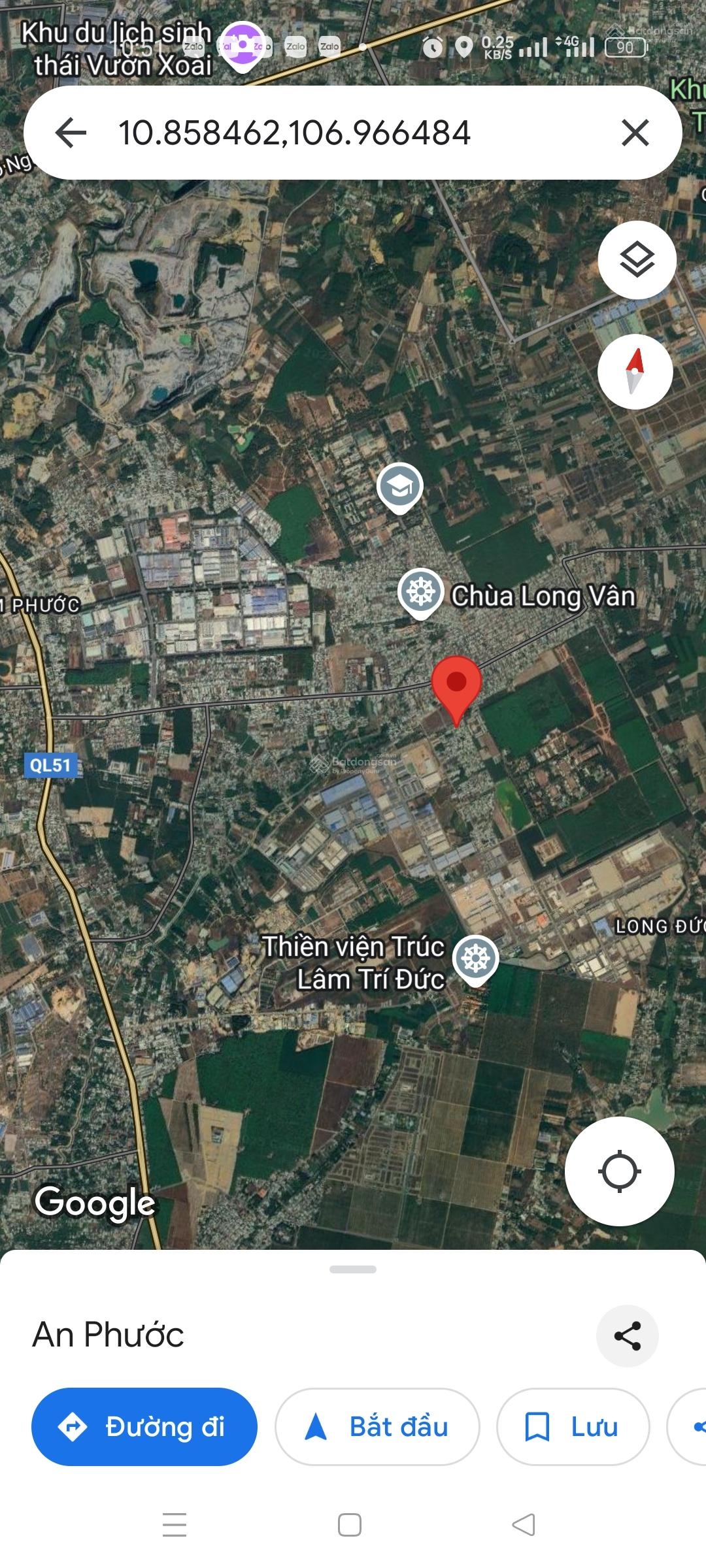
Task: Tap the system back button
Action: pos(524,1525)
